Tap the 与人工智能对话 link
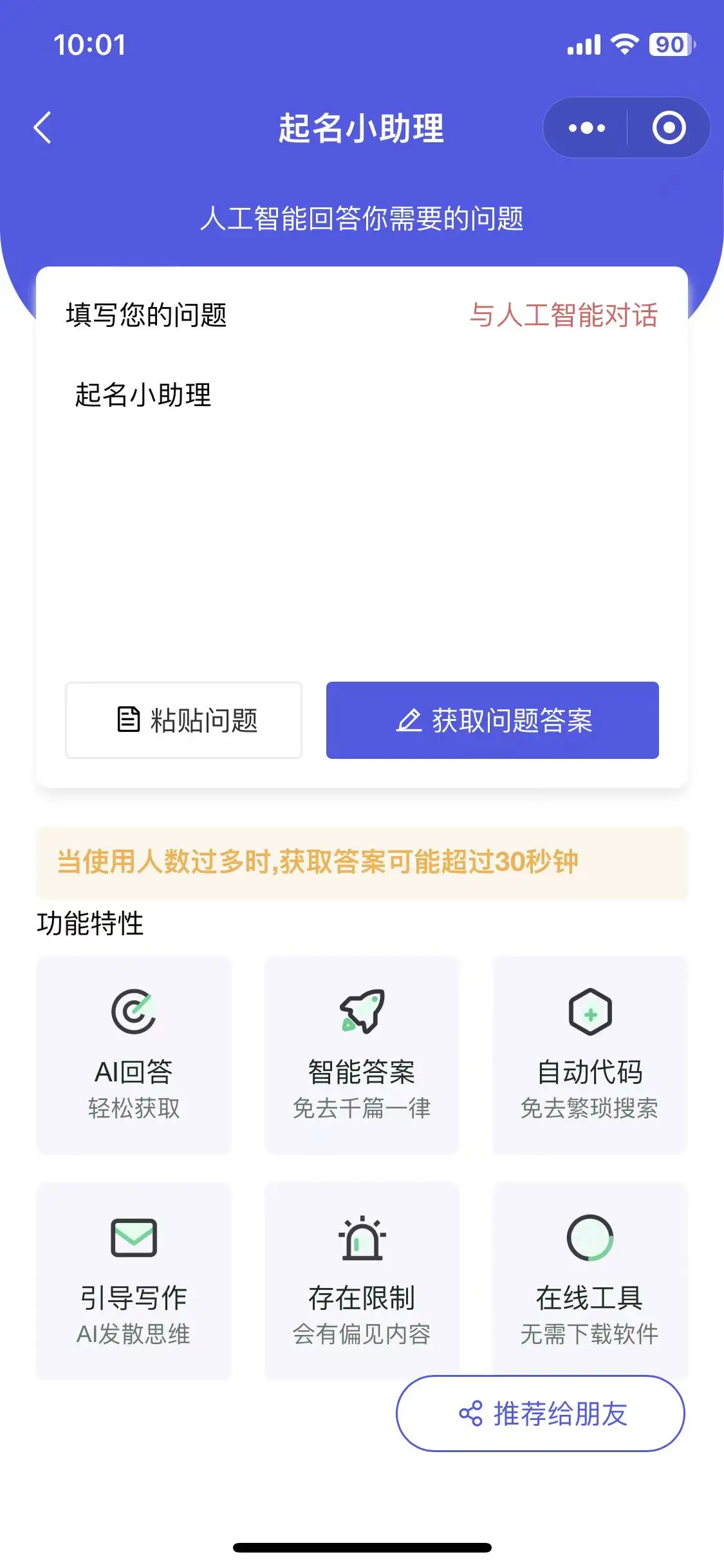This screenshot has height=1568, width=724. click(x=563, y=315)
